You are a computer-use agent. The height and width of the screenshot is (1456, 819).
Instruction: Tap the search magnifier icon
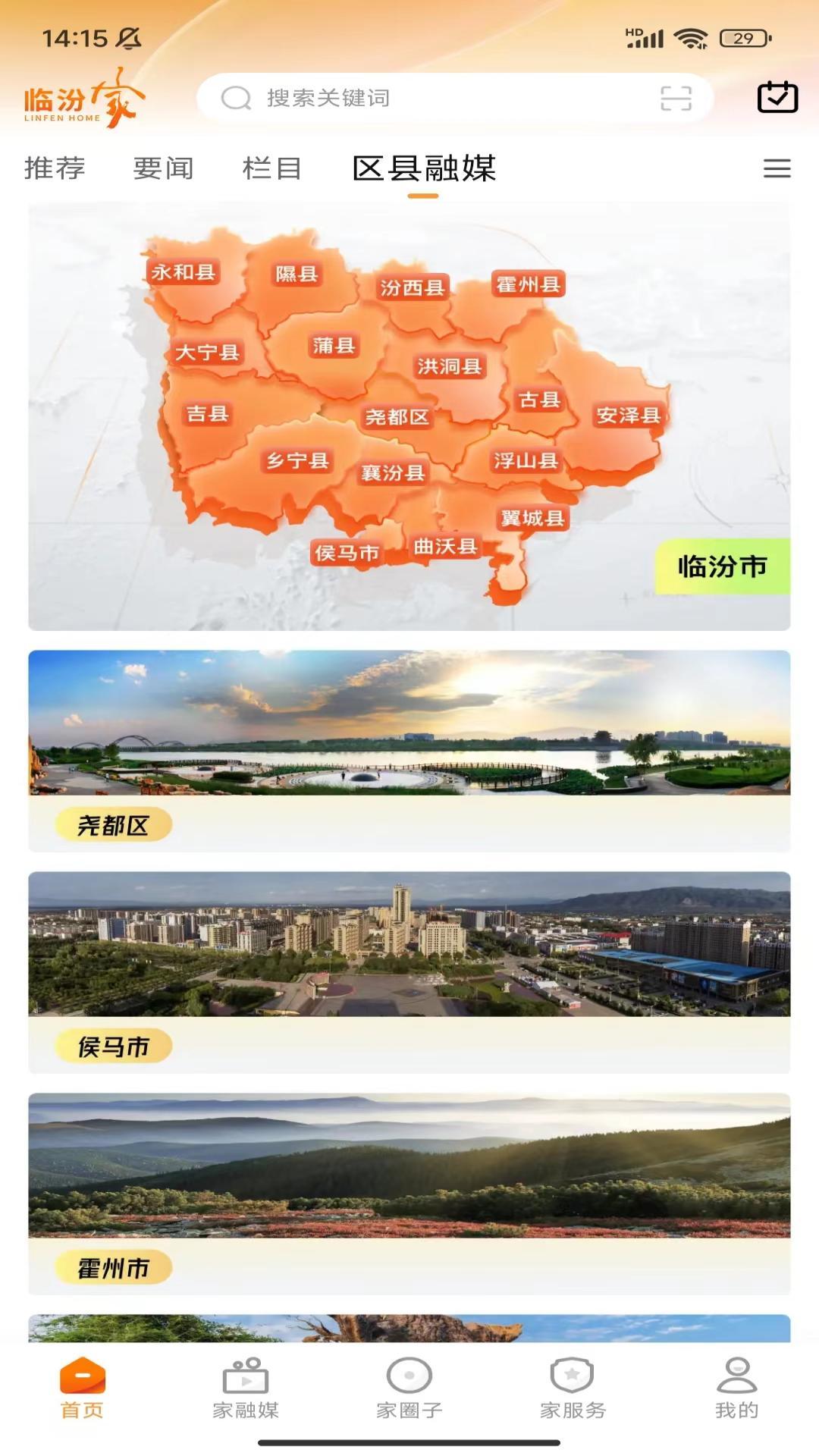pos(237,98)
